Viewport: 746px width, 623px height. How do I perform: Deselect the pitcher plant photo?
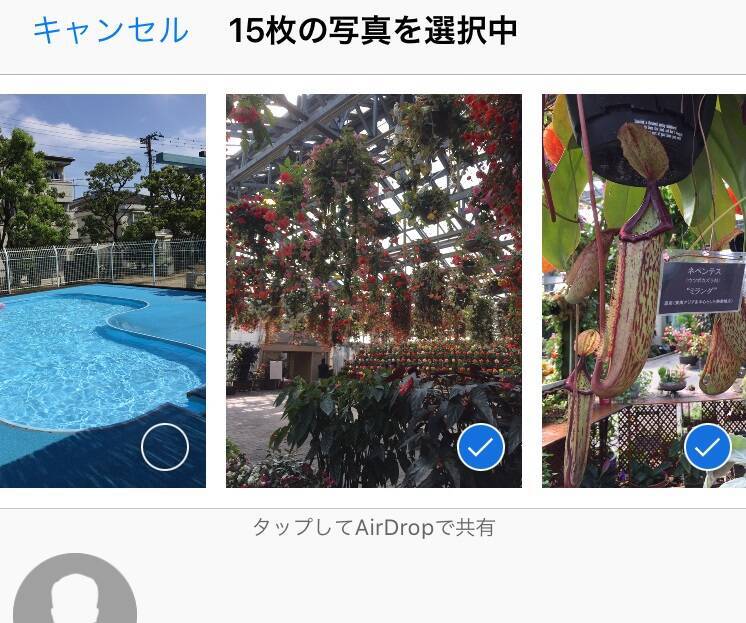[x=707, y=447]
